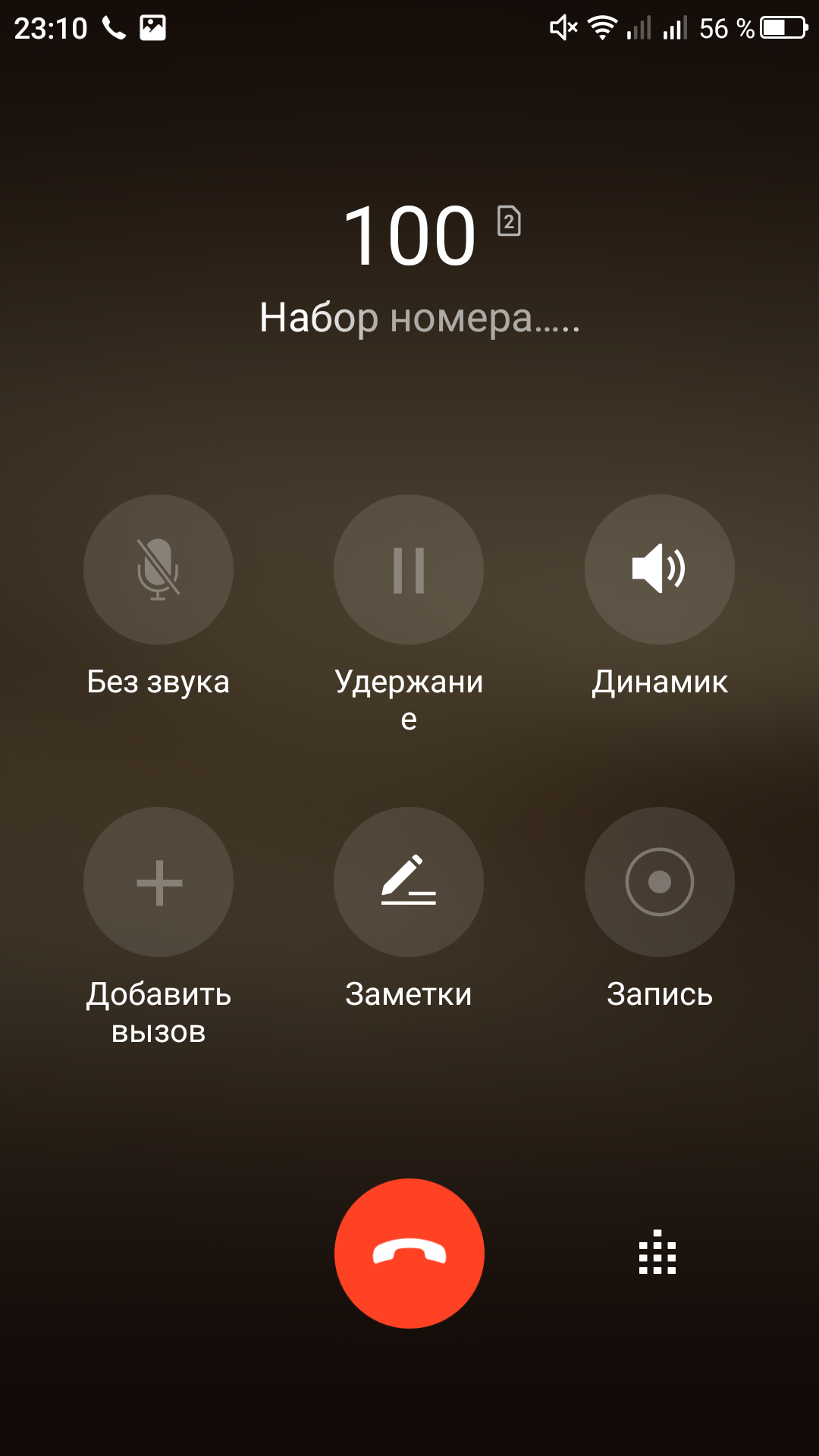
Task: Start call recording with Запись
Action: coord(659,882)
